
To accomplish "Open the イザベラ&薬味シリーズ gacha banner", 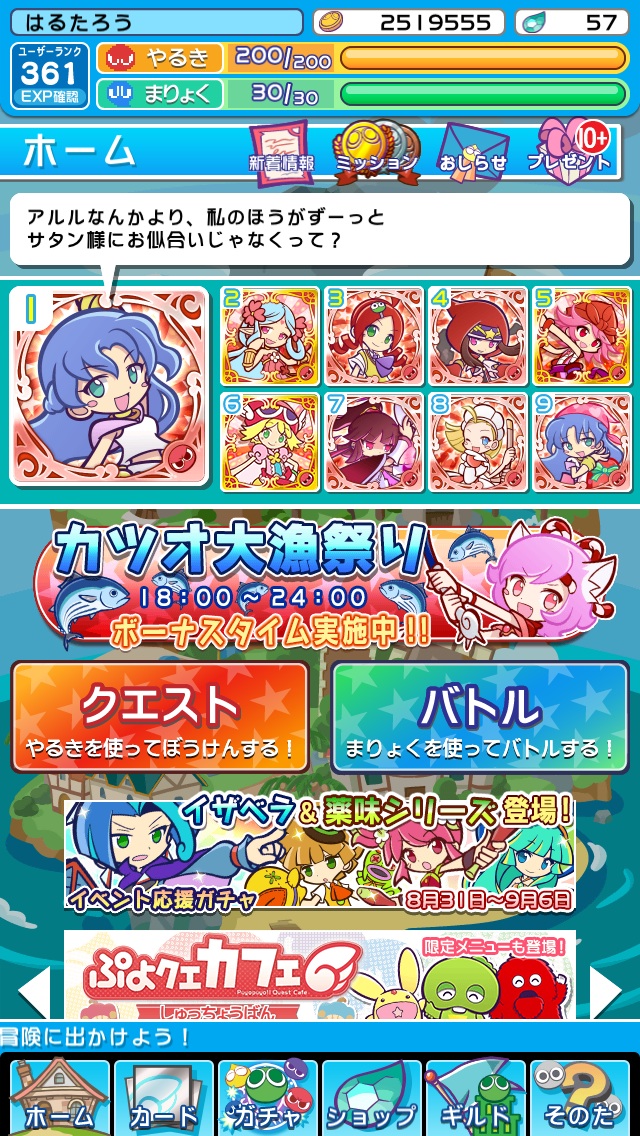I will click(320, 855).
